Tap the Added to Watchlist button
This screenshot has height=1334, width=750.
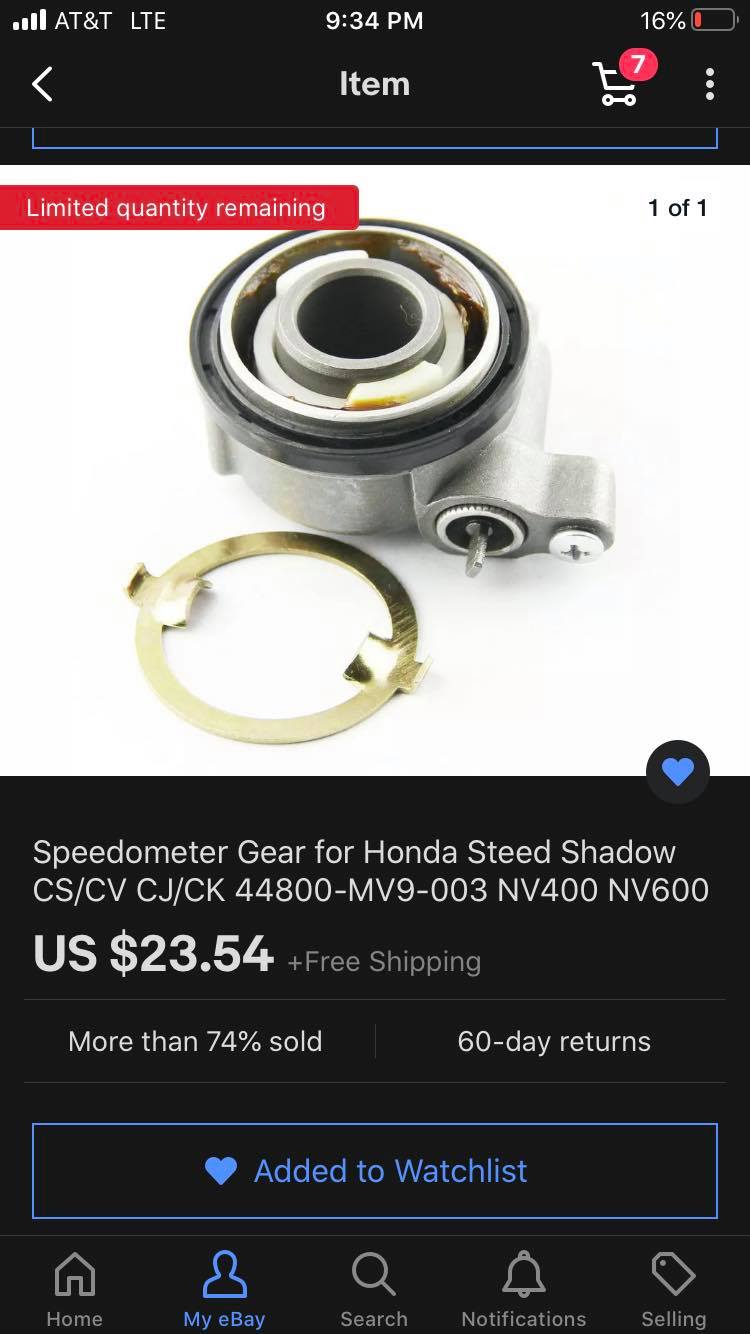[375, 1170]
